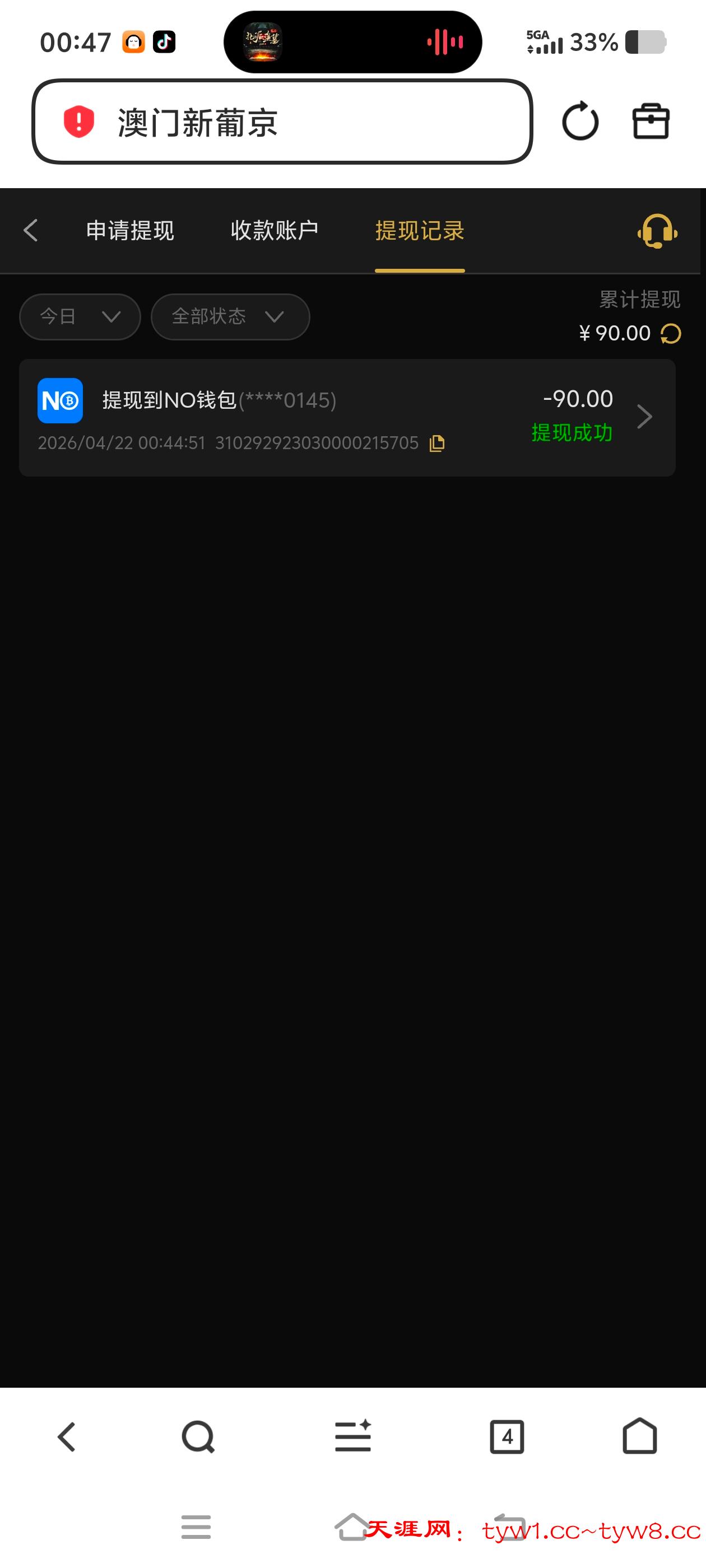Select the 提现记录 tab
The width and height of the screenshot is (706, 1568).
[420, 231]
